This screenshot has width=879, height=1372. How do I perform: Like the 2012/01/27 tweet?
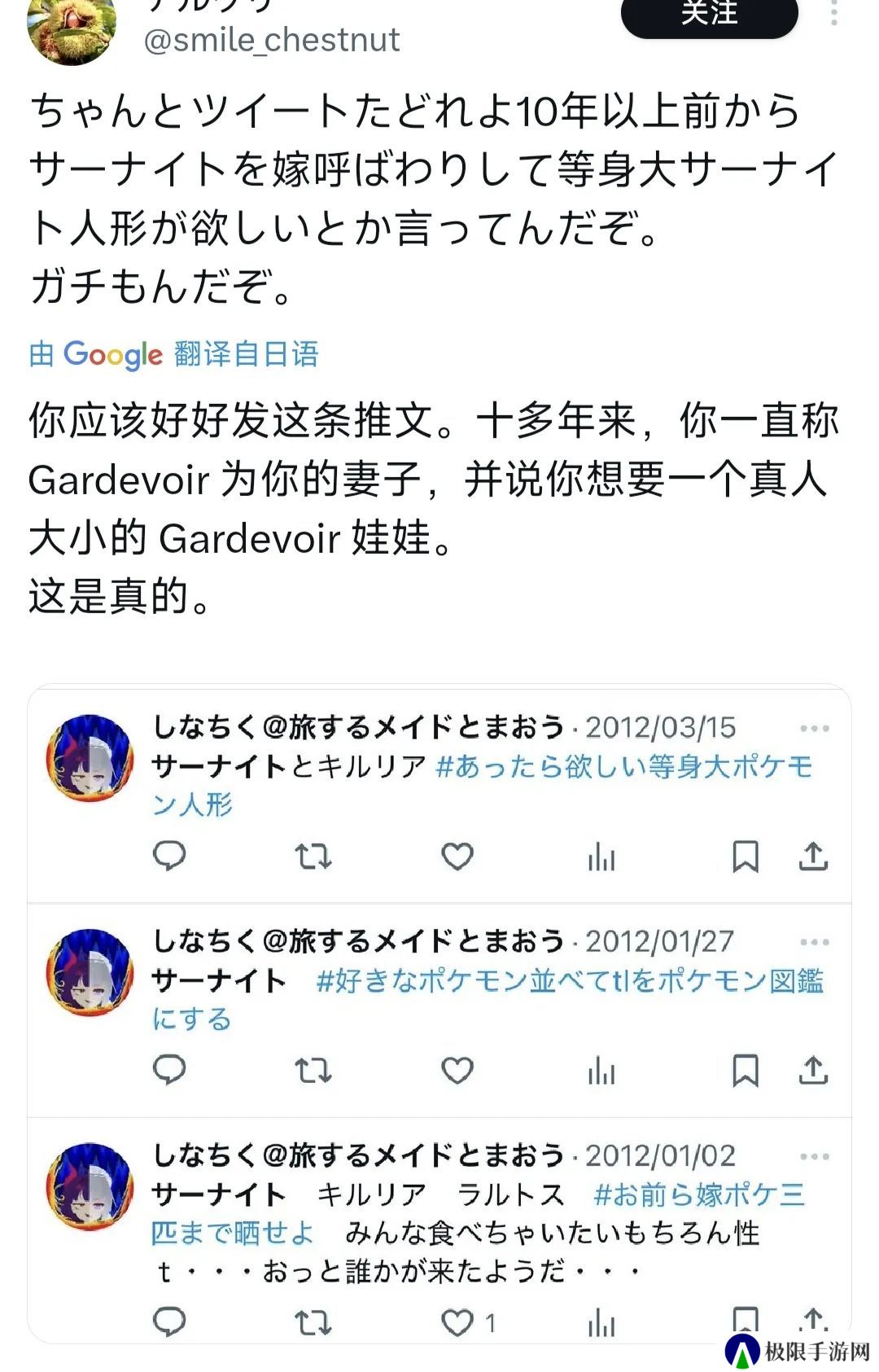pos(457,1070)
